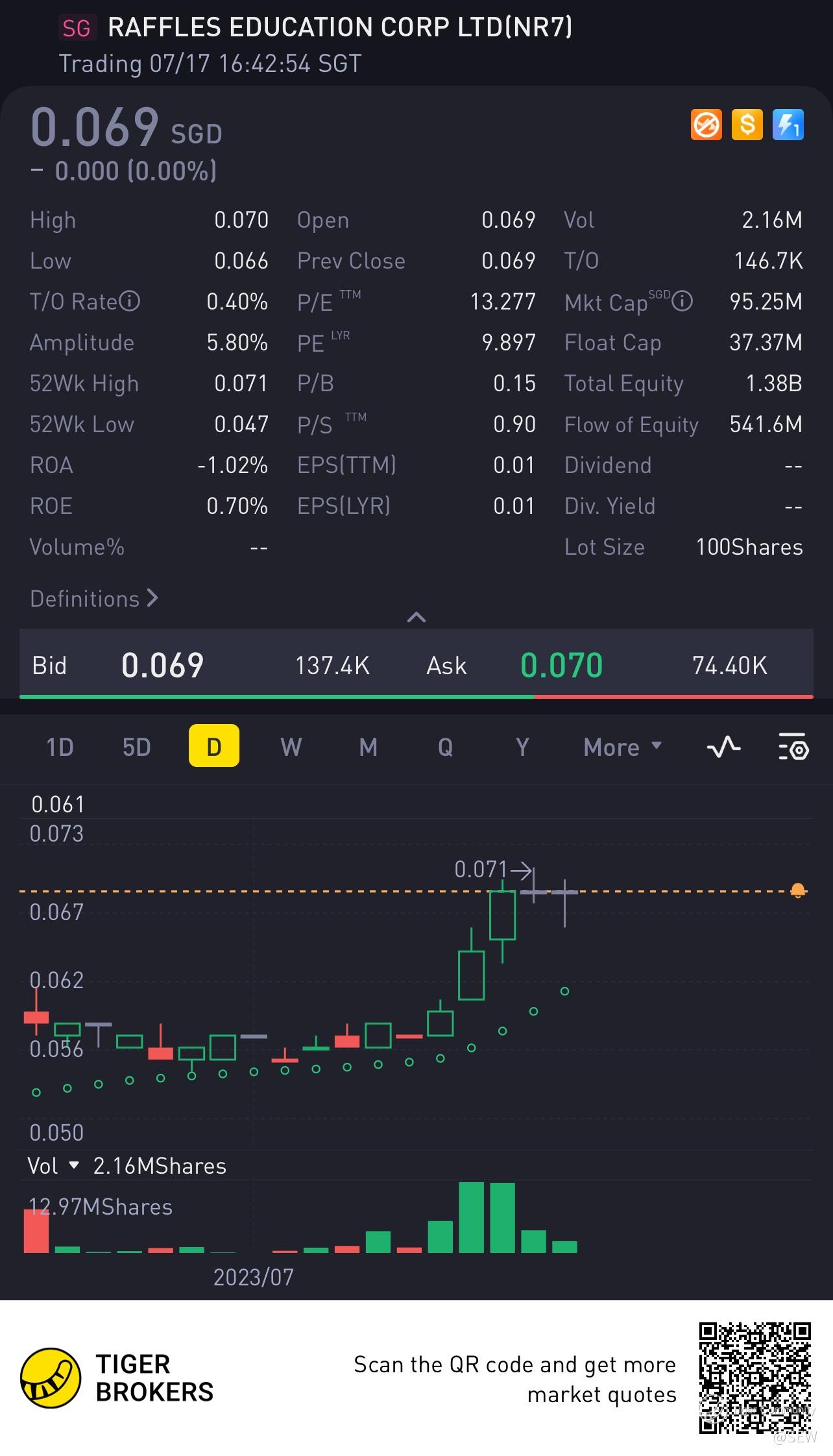The width and height of the screenshot is (833, 1456).
Task: Switch chart to 1D timeframe
Action: (60, 747)
